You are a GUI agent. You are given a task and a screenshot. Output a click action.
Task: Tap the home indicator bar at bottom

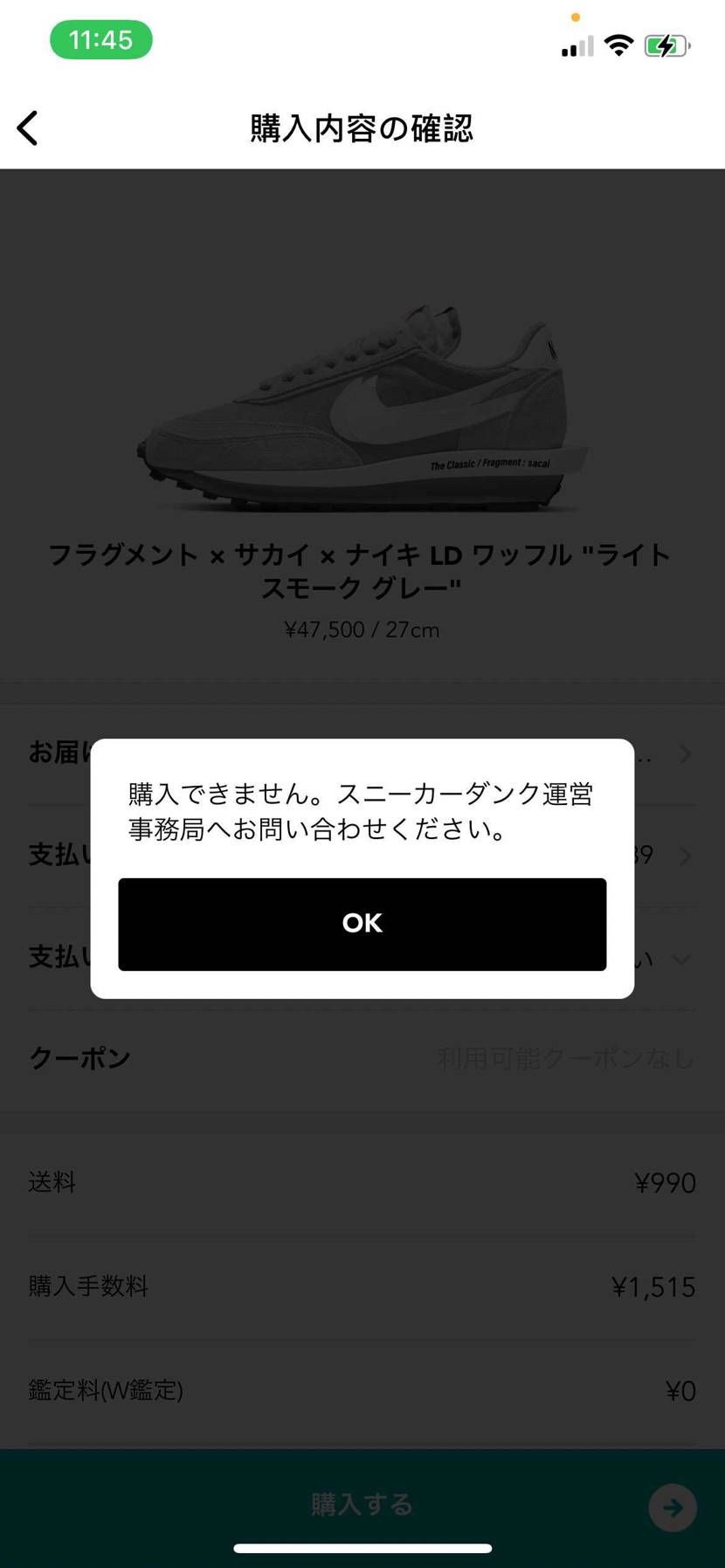[x=362, y=1546]
